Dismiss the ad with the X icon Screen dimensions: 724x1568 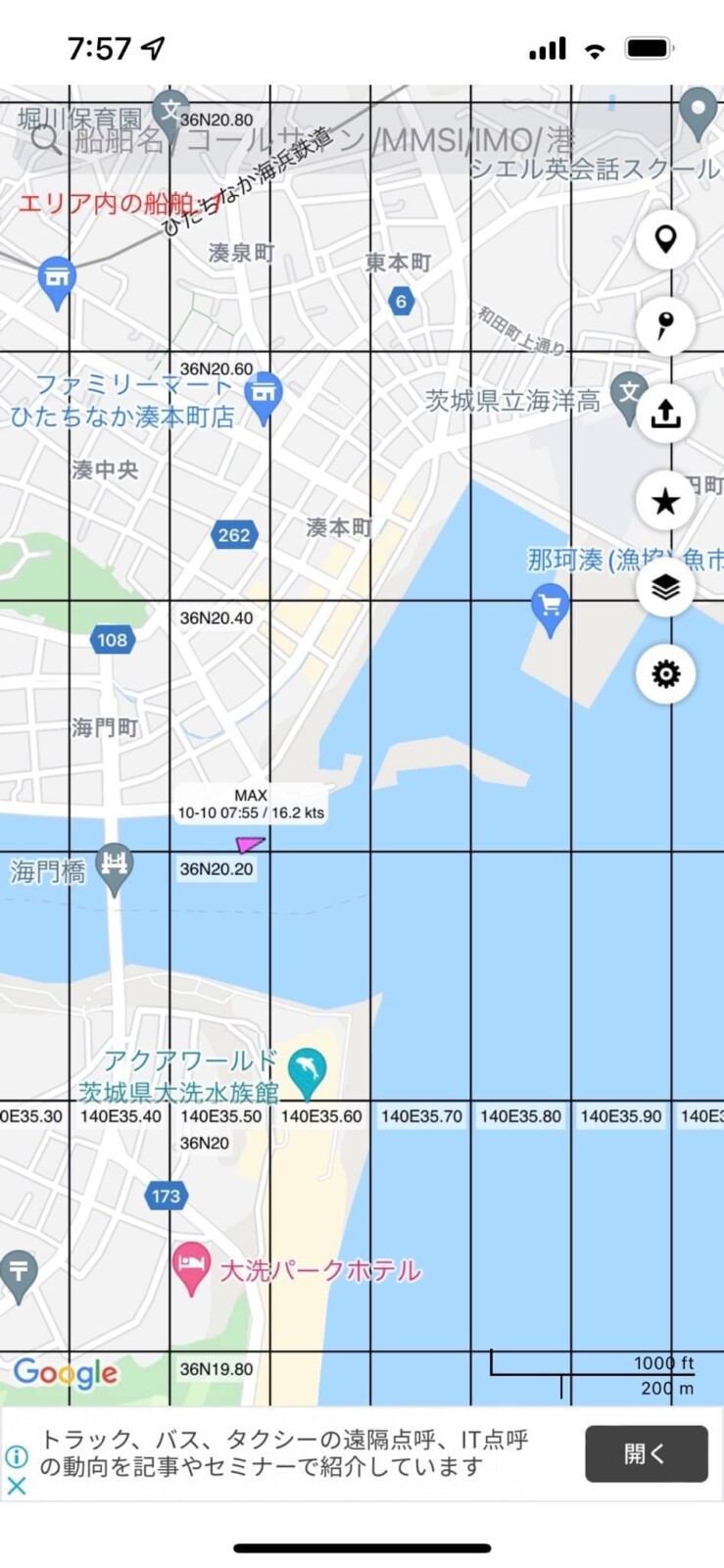point(17,1485)
